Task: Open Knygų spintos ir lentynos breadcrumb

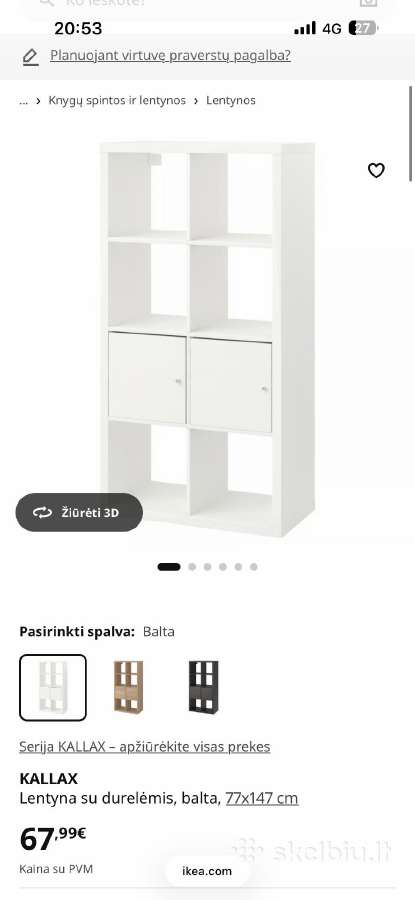Action: (117, 100)
